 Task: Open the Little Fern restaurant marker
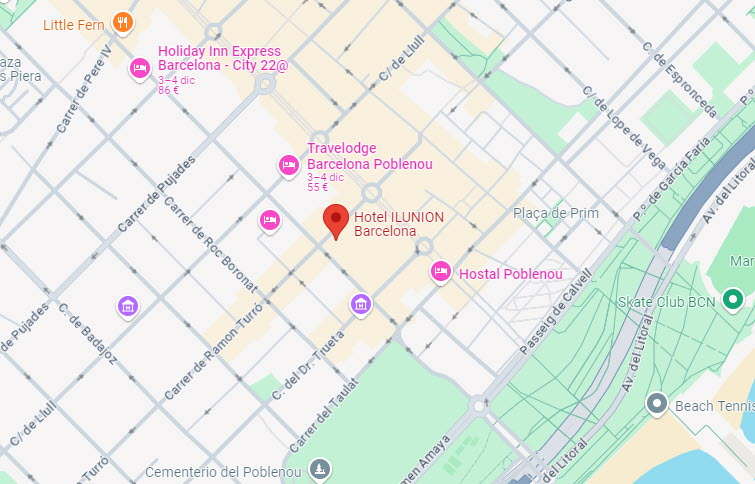[x=122, y=21]
